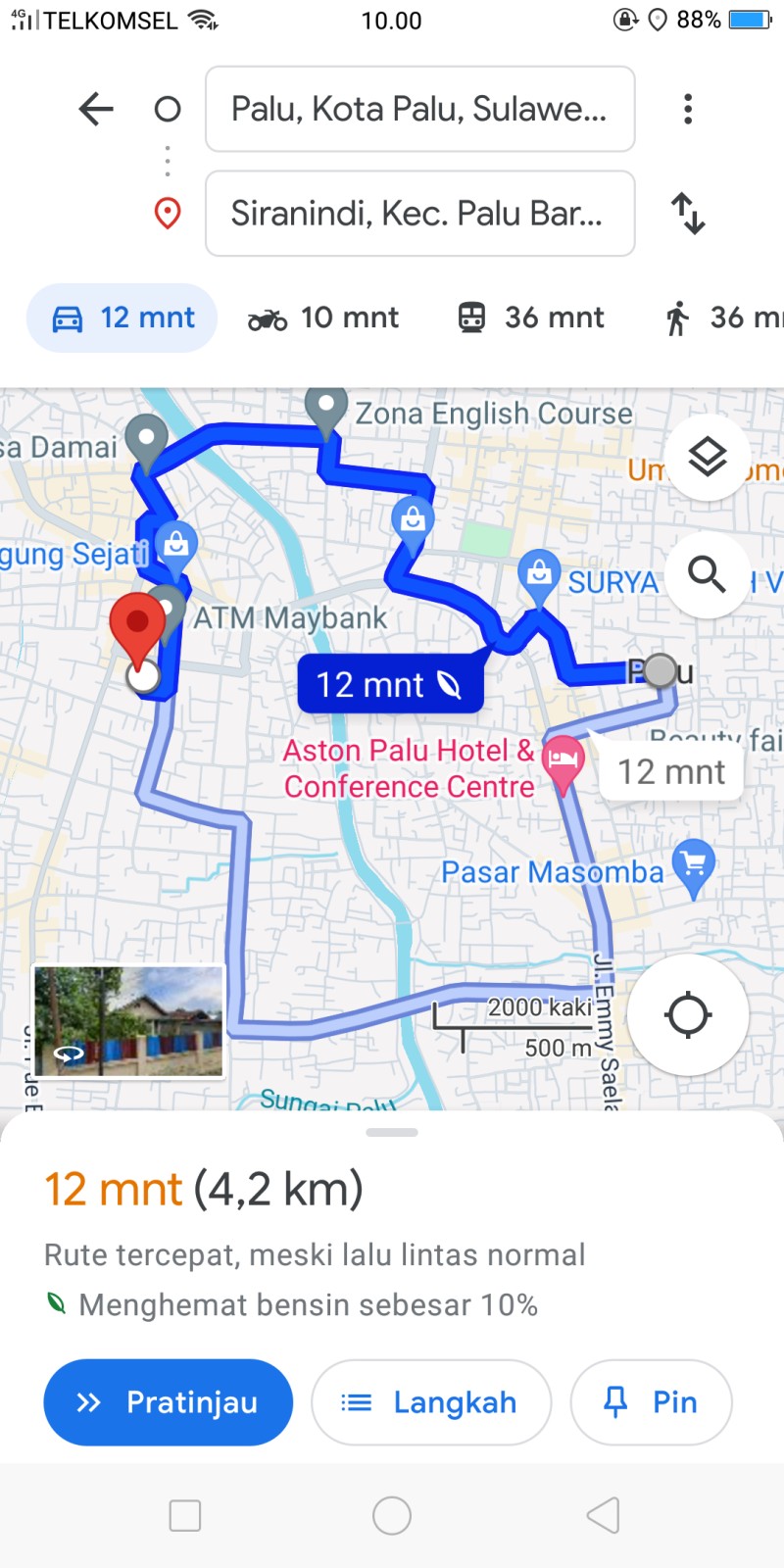
Task: Select the car 12 mnt travel mode
Action: [122, 318]
